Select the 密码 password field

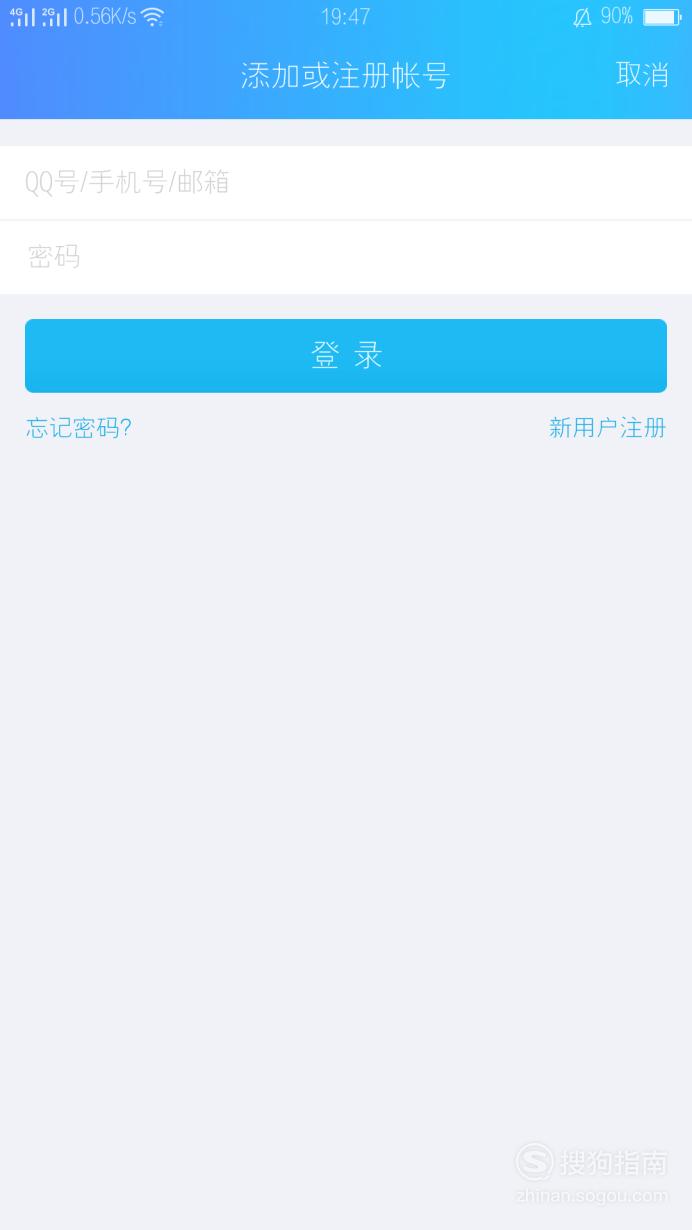[346, 258]
